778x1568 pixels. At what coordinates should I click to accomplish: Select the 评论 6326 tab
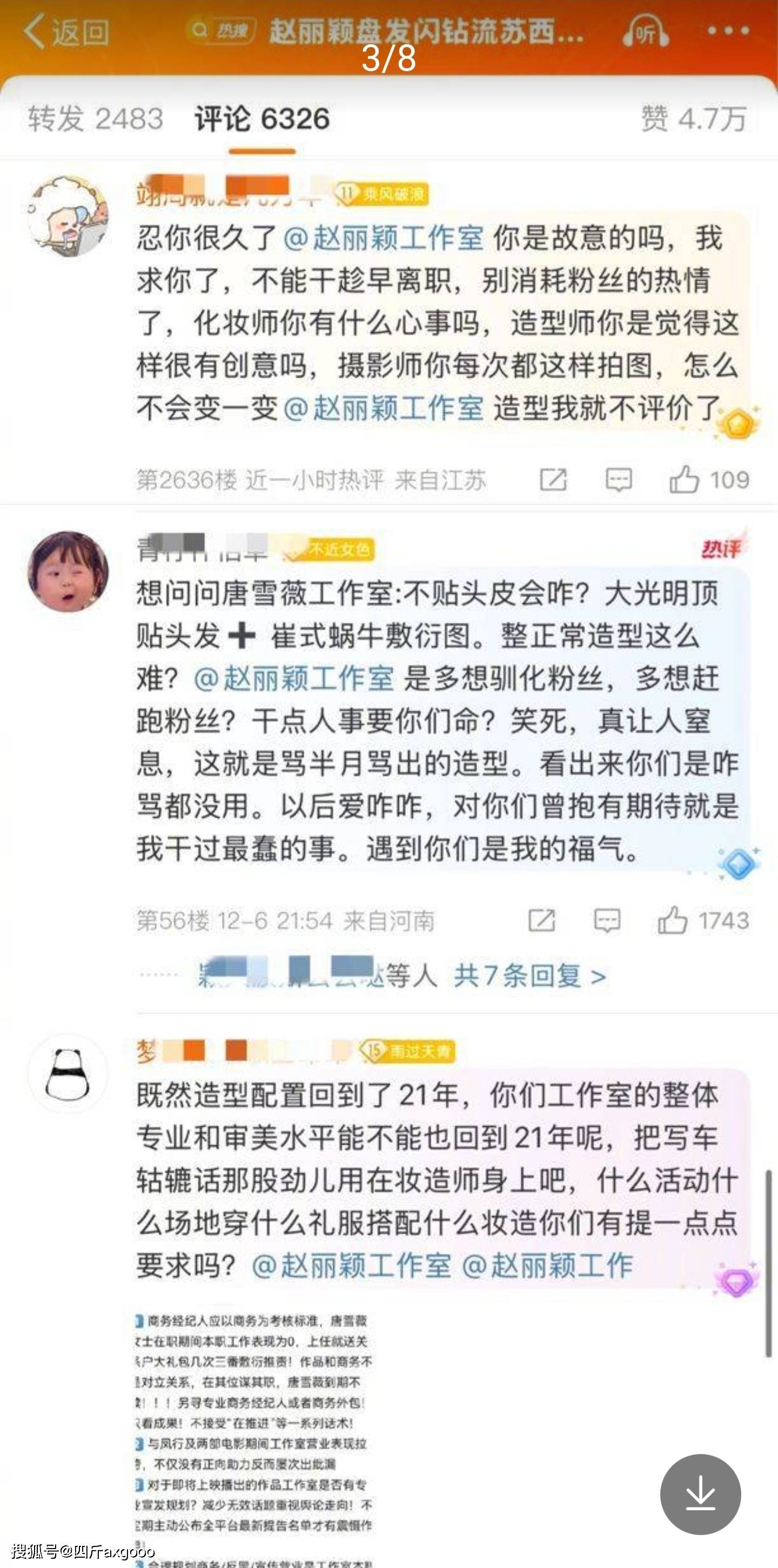(263, 119)
